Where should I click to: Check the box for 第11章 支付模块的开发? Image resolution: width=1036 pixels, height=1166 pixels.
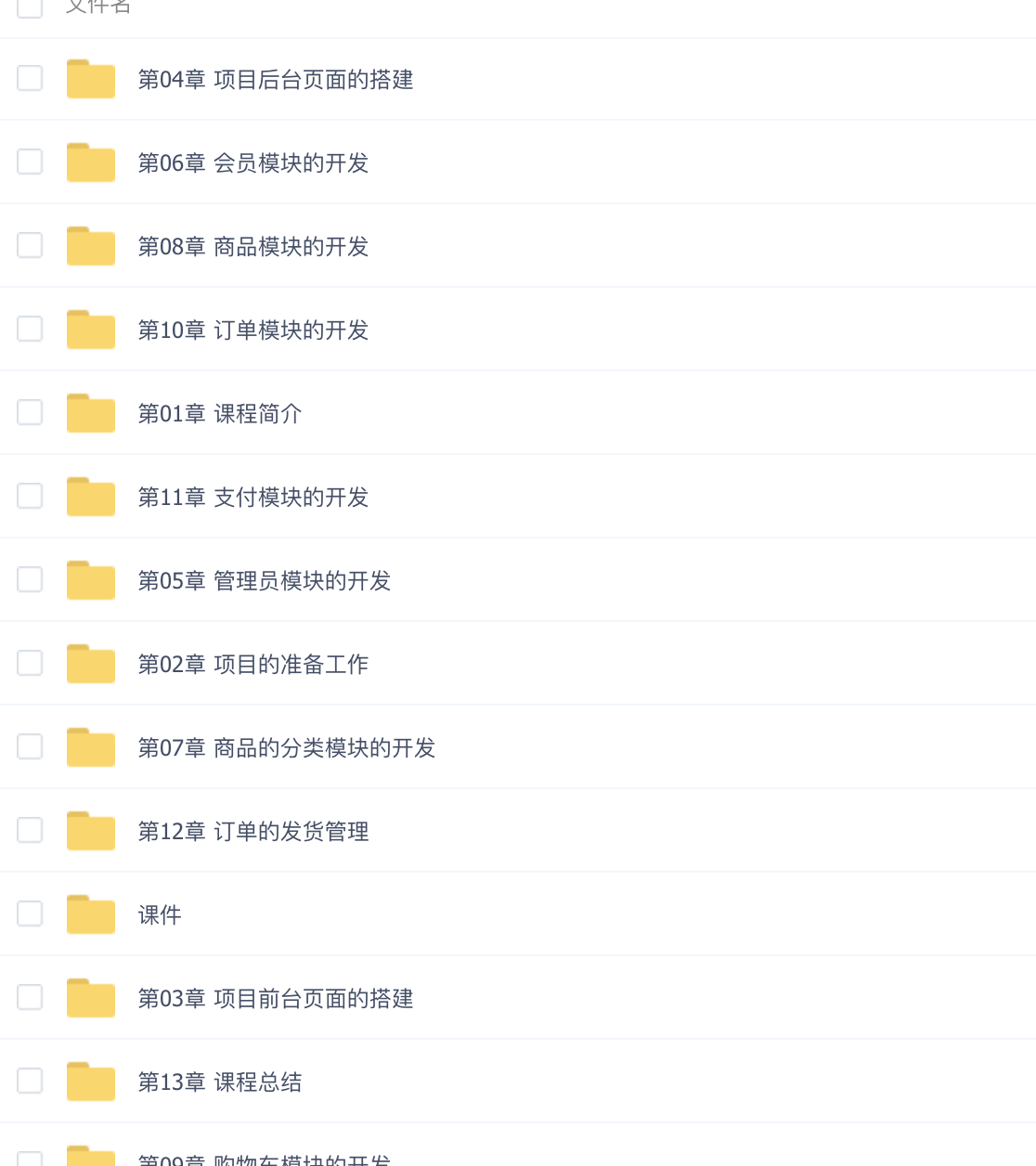click(x=30, y=496)
